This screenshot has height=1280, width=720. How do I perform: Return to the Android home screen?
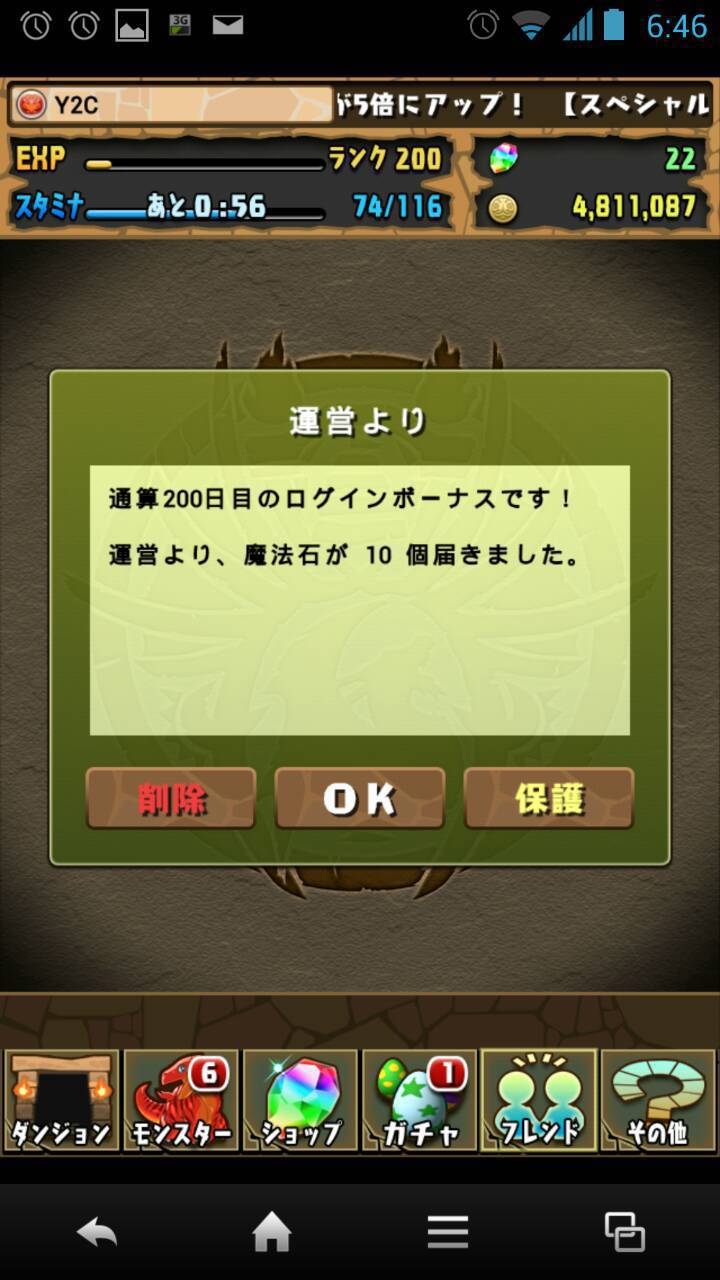coord(272,1232)
